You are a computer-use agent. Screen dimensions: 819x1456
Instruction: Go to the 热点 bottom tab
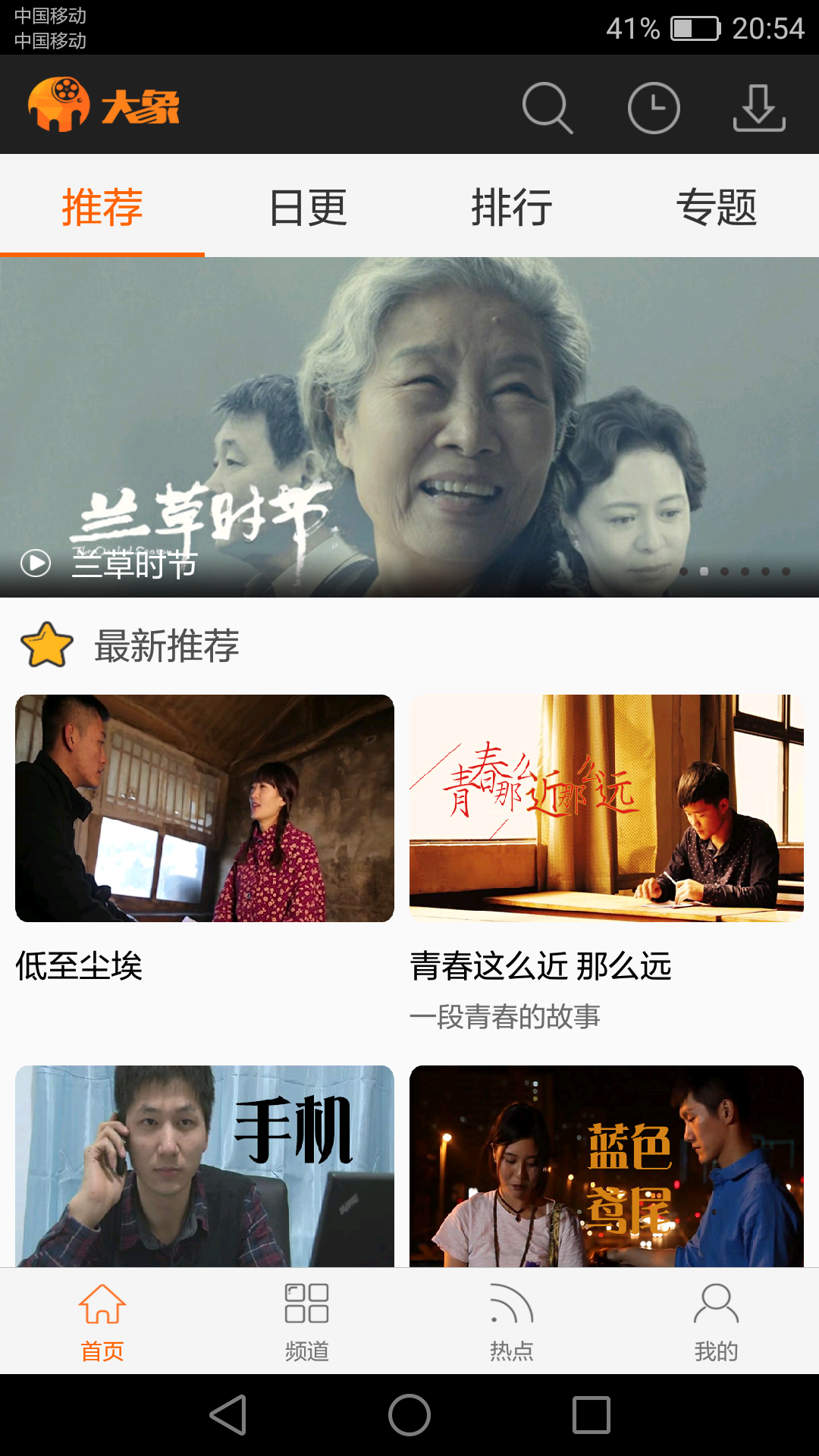[512, 1321]
